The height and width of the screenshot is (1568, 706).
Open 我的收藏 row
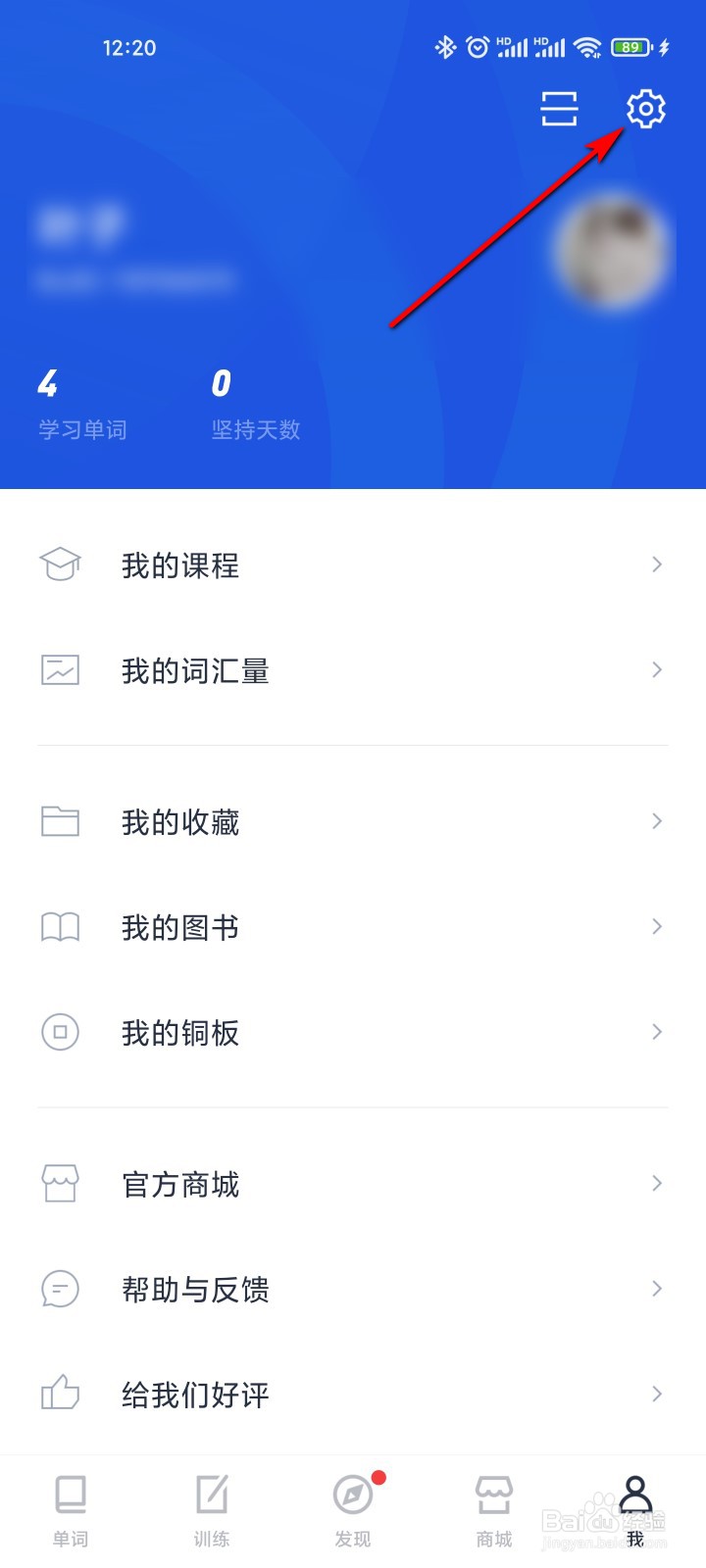point(353,821)
